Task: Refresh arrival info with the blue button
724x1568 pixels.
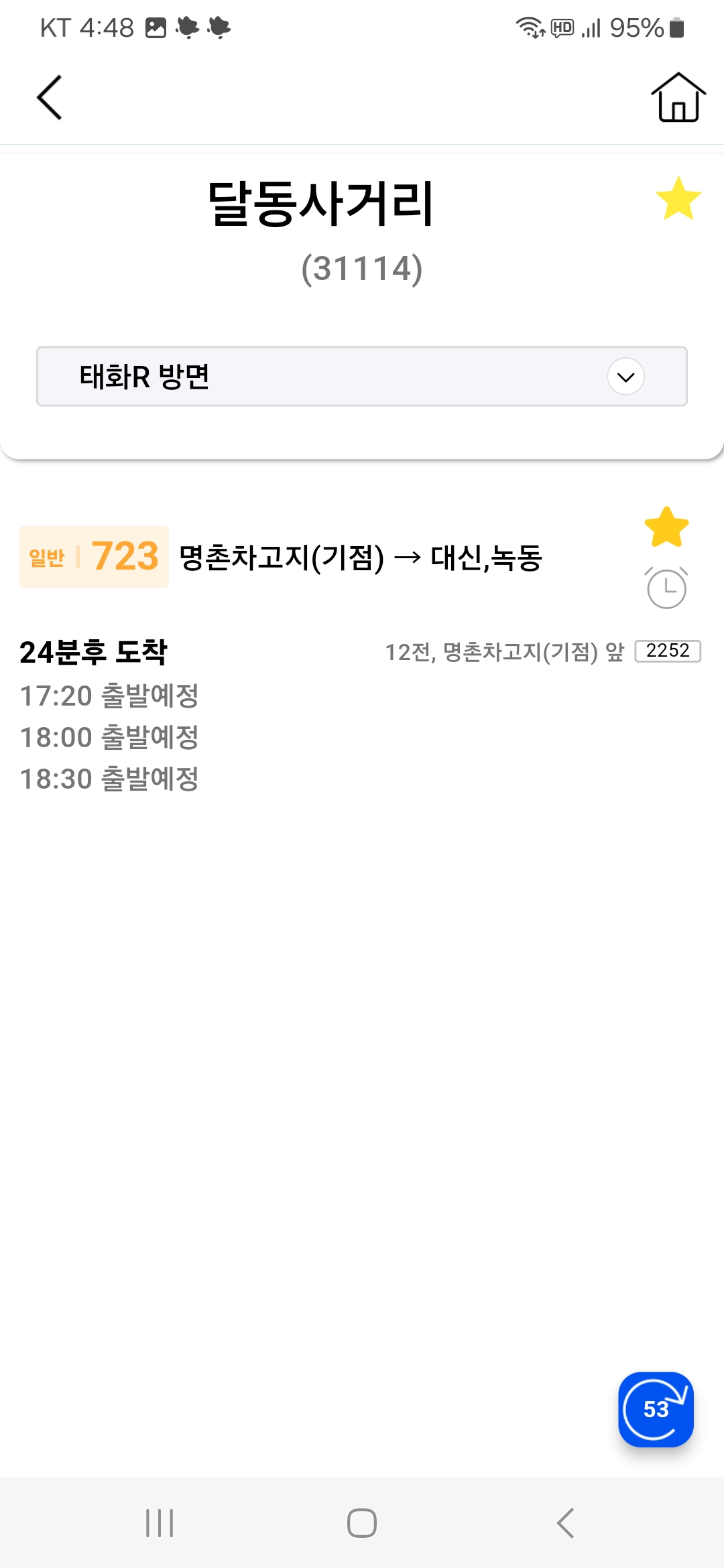Action: 656,1409
